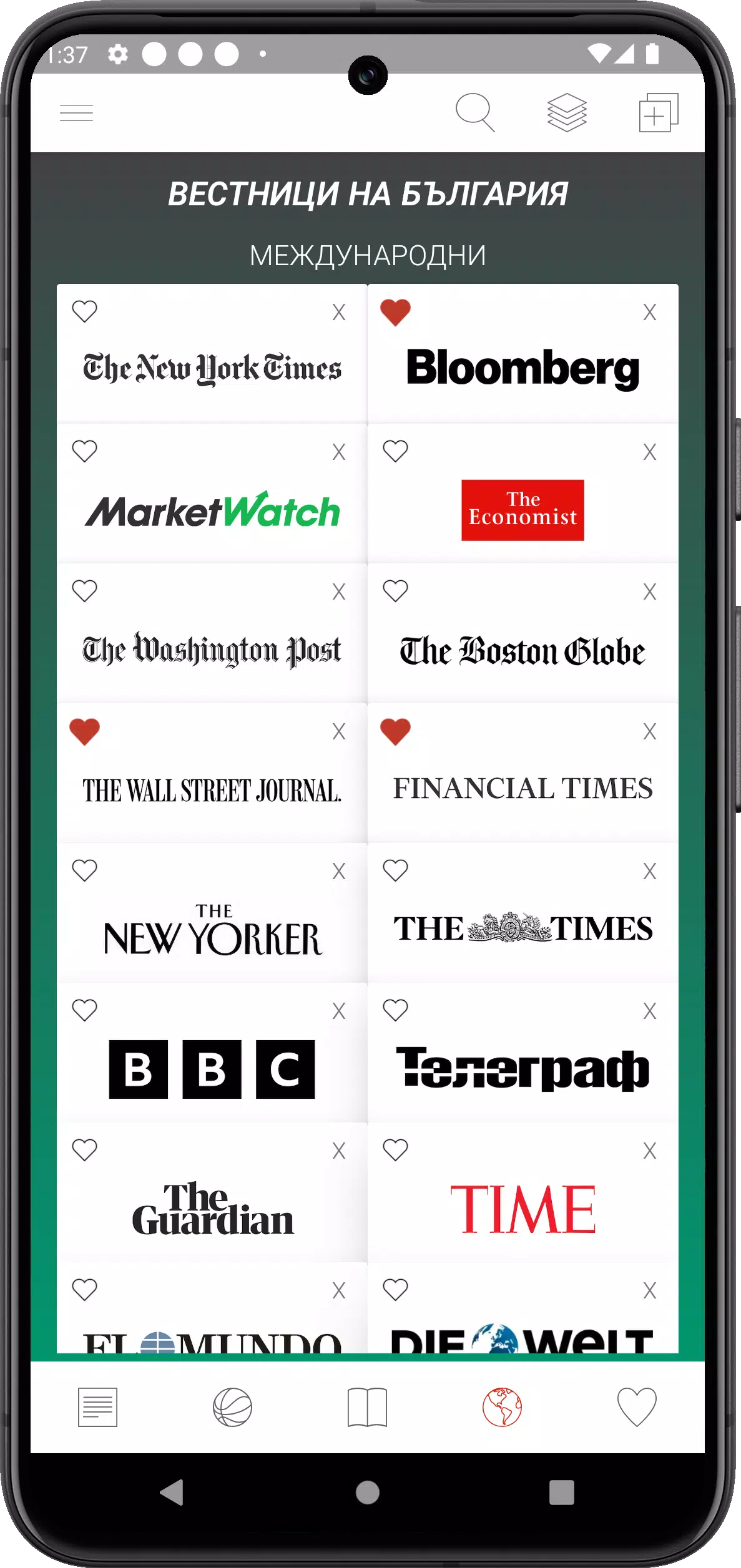The image size is (741, 1568).
Task: Open The Wall Street Journal
Action: 212,773
